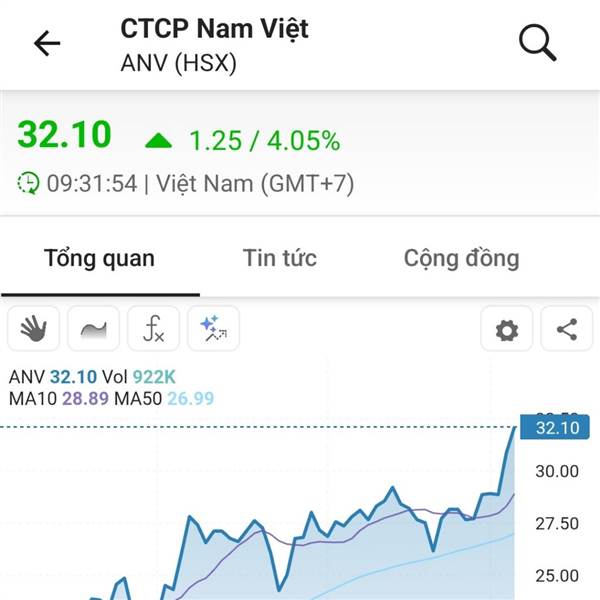Viewport: 600px width, 600px height.
Task: Open chart settings gear
Action: pos(507,330)
